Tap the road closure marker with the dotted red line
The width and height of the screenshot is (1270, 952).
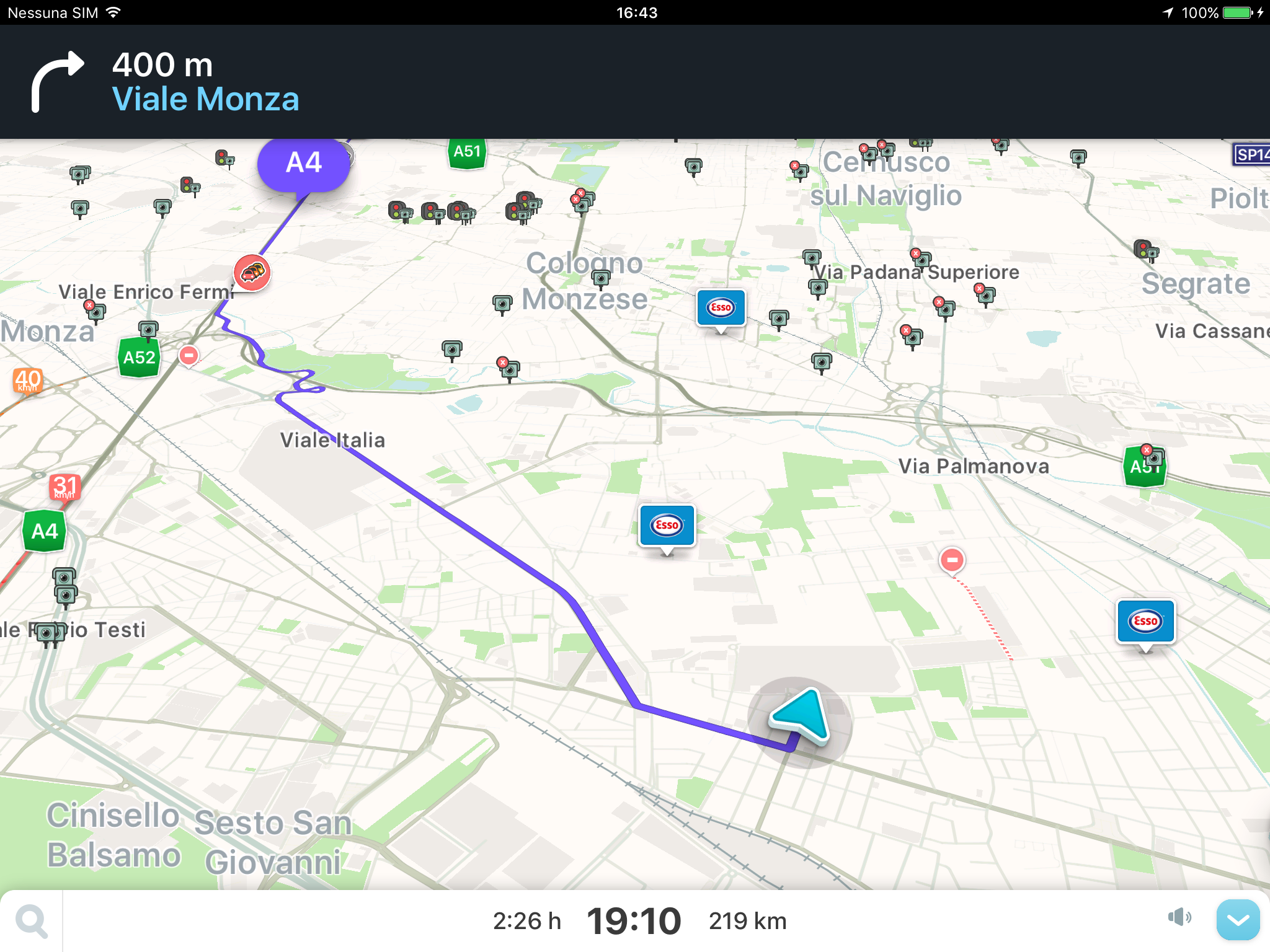coord(952,560)
